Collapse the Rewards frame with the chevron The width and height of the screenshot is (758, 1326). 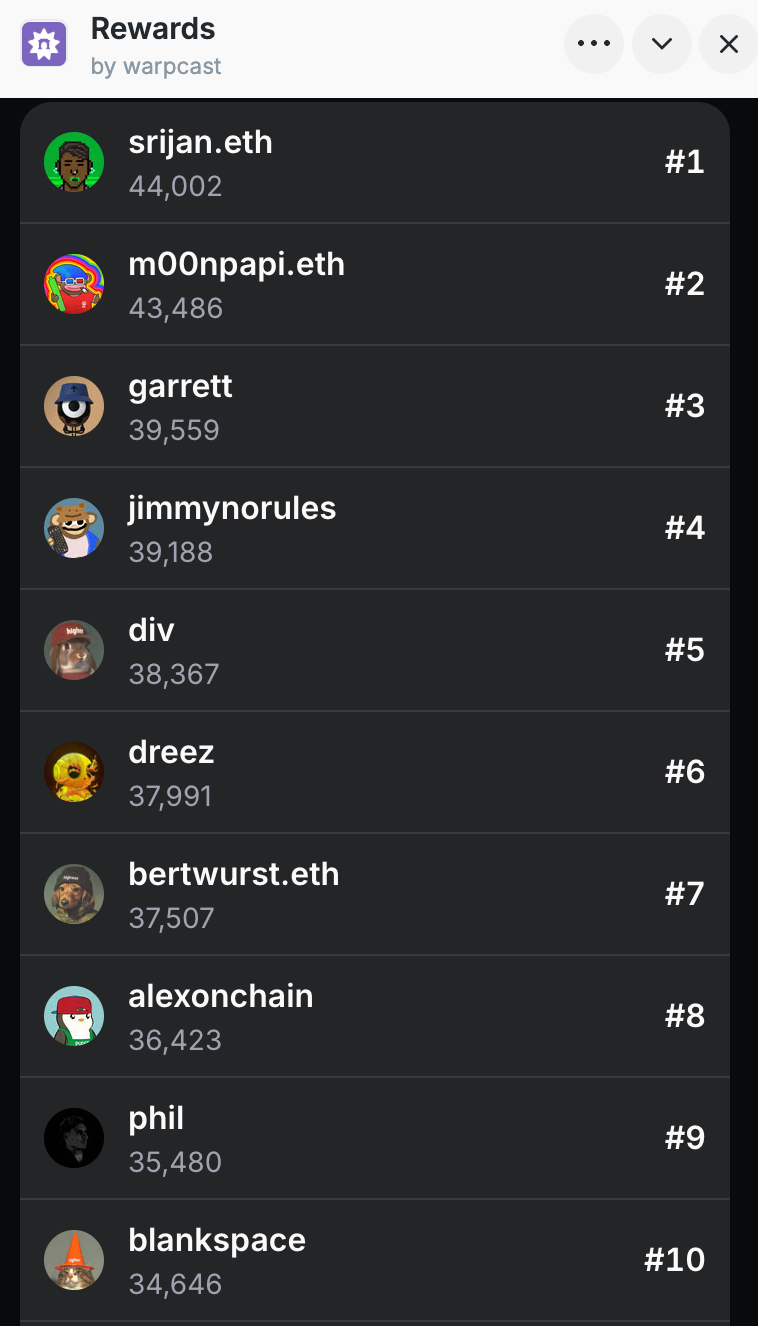pyautogui.click(x=661, y=44)
